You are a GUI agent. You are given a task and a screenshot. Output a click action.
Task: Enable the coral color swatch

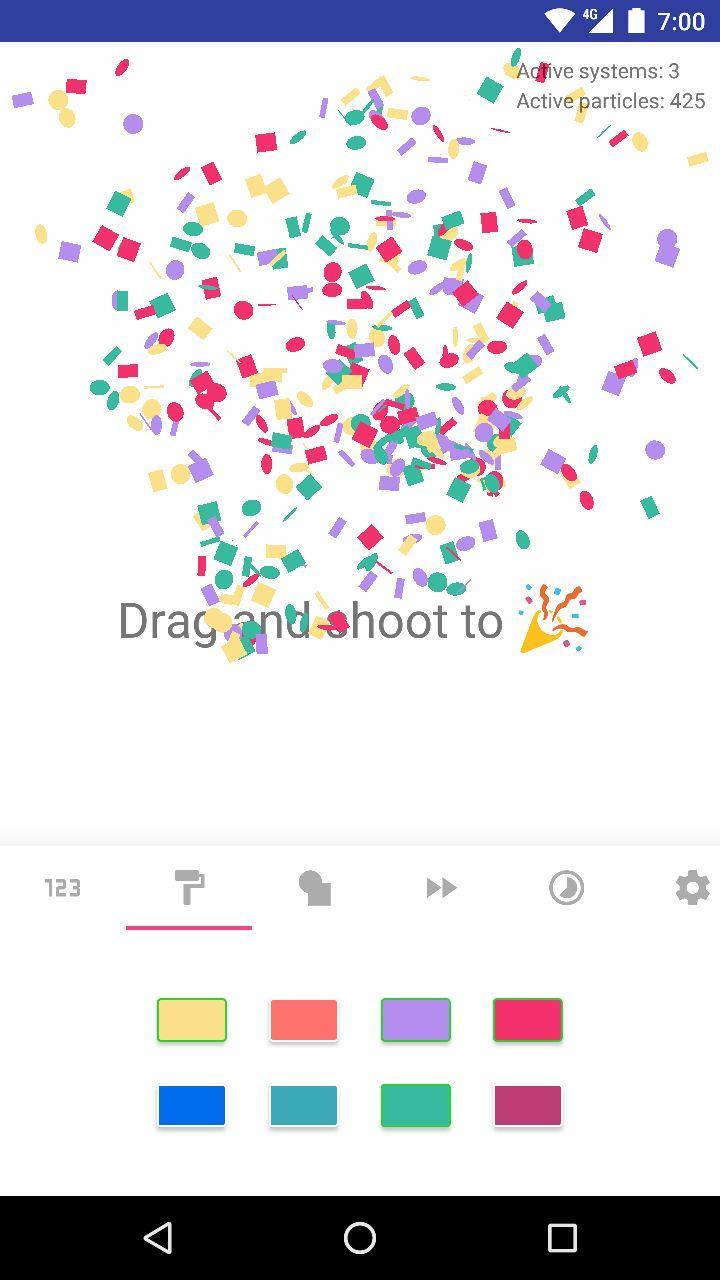(x=304, y=1020)
